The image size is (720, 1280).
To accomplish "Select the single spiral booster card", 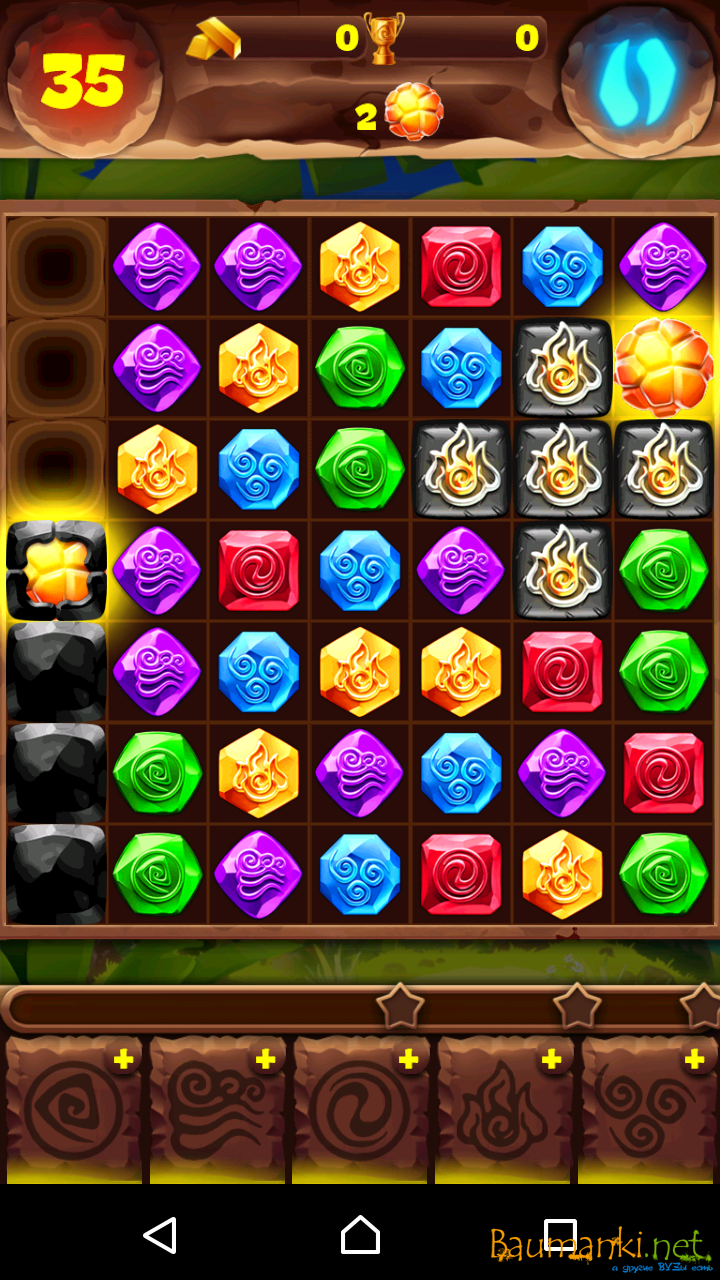I will 361,1112.
